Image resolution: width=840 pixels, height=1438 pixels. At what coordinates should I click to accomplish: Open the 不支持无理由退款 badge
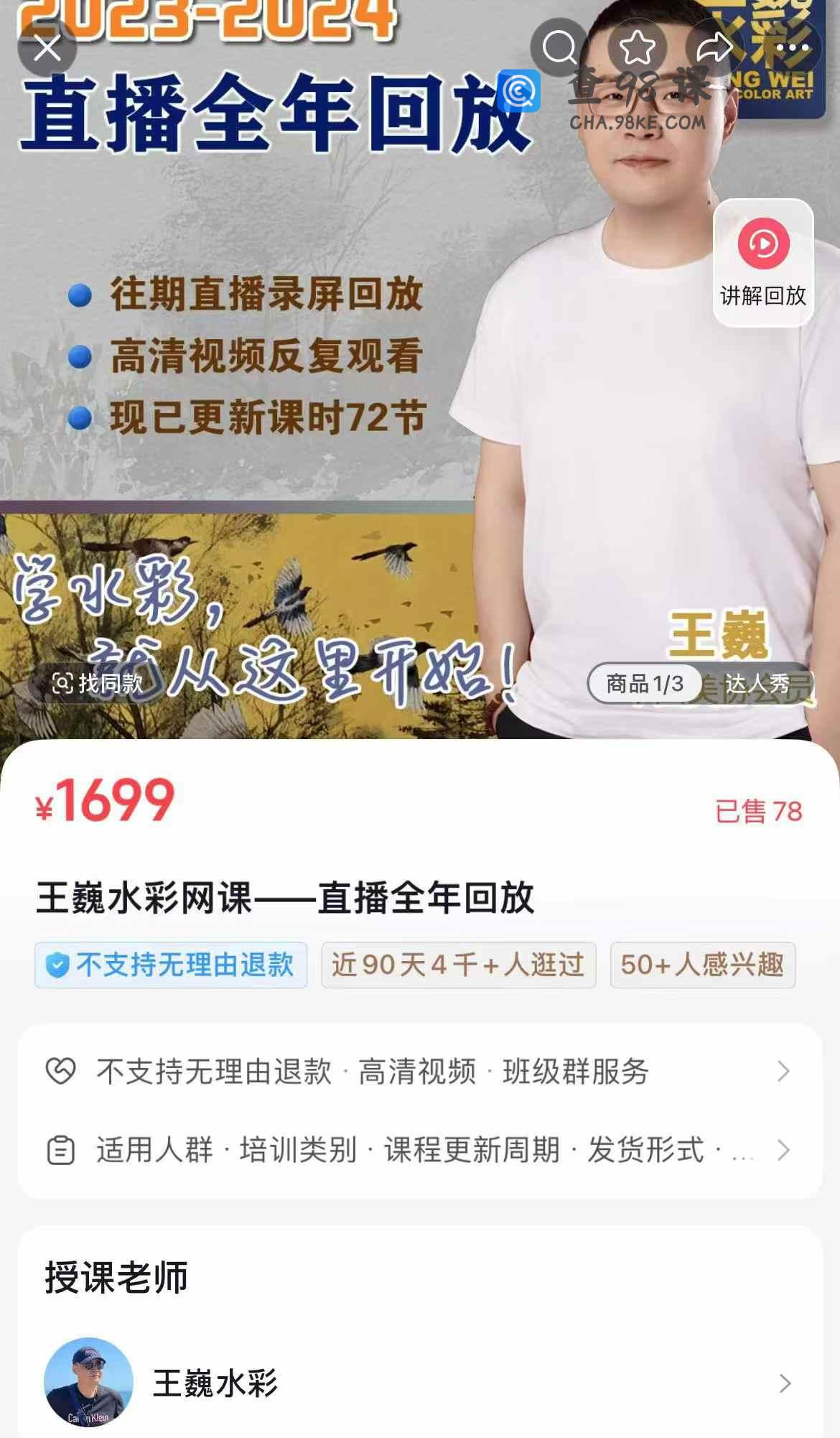[171, 965]
